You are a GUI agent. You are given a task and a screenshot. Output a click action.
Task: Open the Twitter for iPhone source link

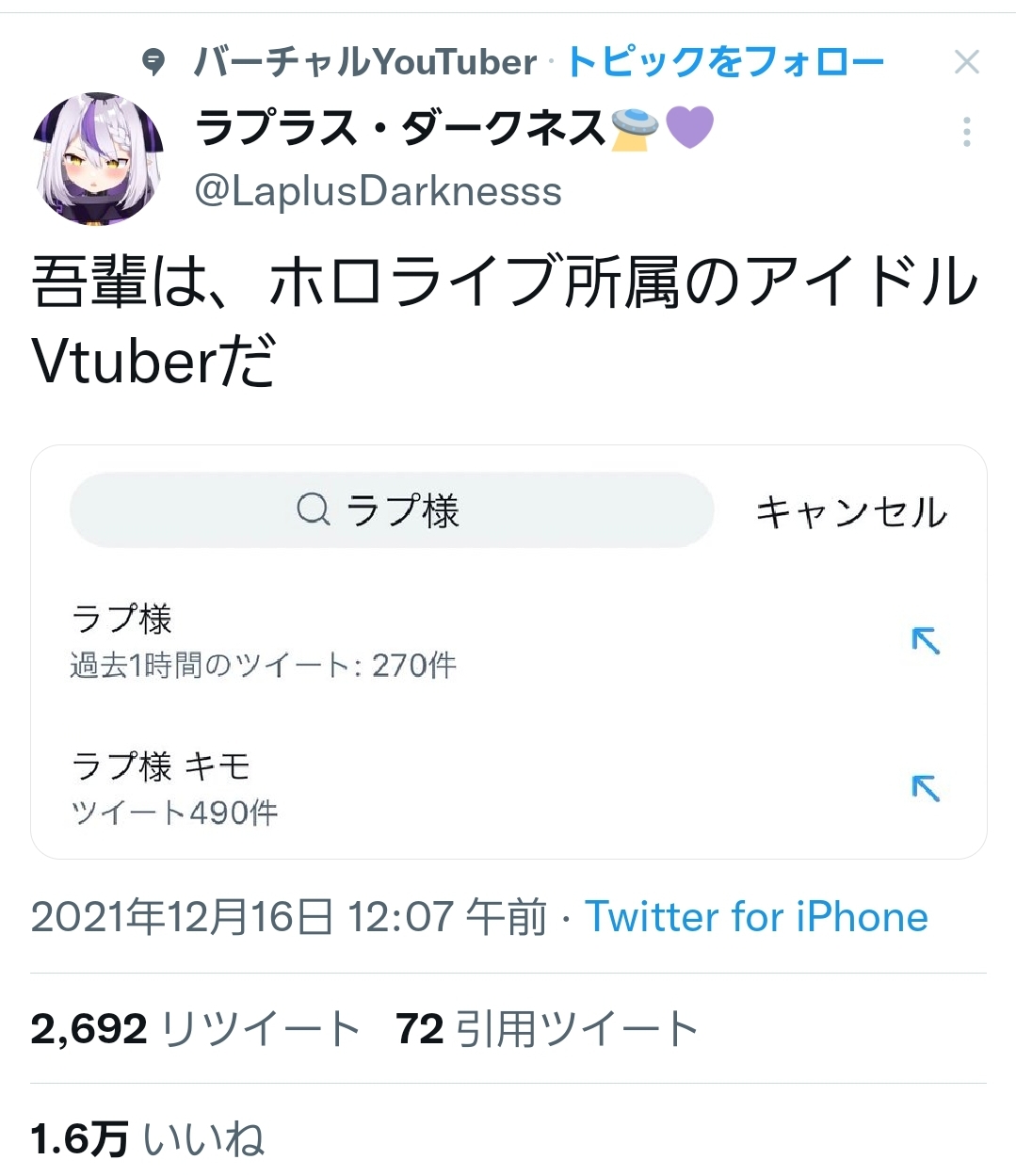click(756, 916)
